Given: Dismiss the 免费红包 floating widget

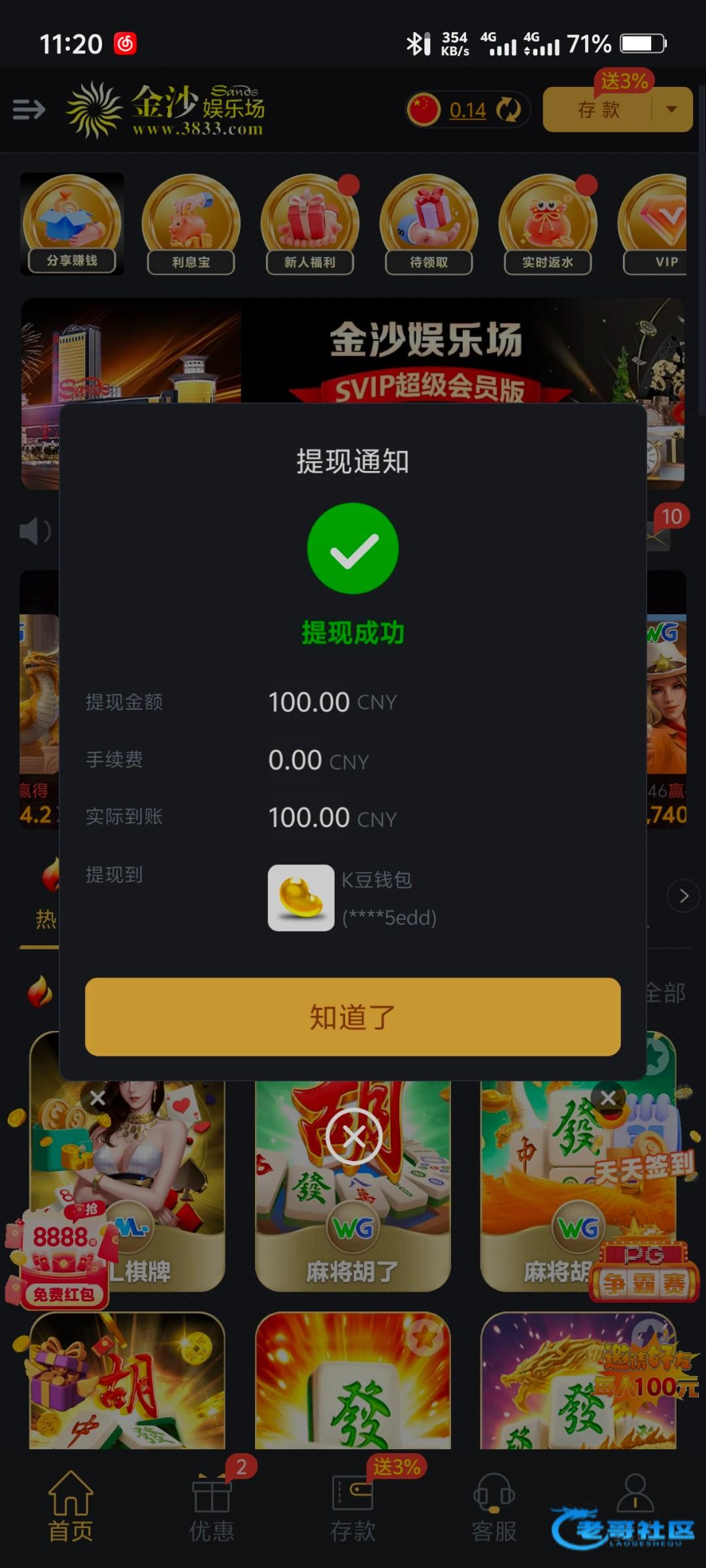Looking at the screenshot, I should coord(97,1098).
